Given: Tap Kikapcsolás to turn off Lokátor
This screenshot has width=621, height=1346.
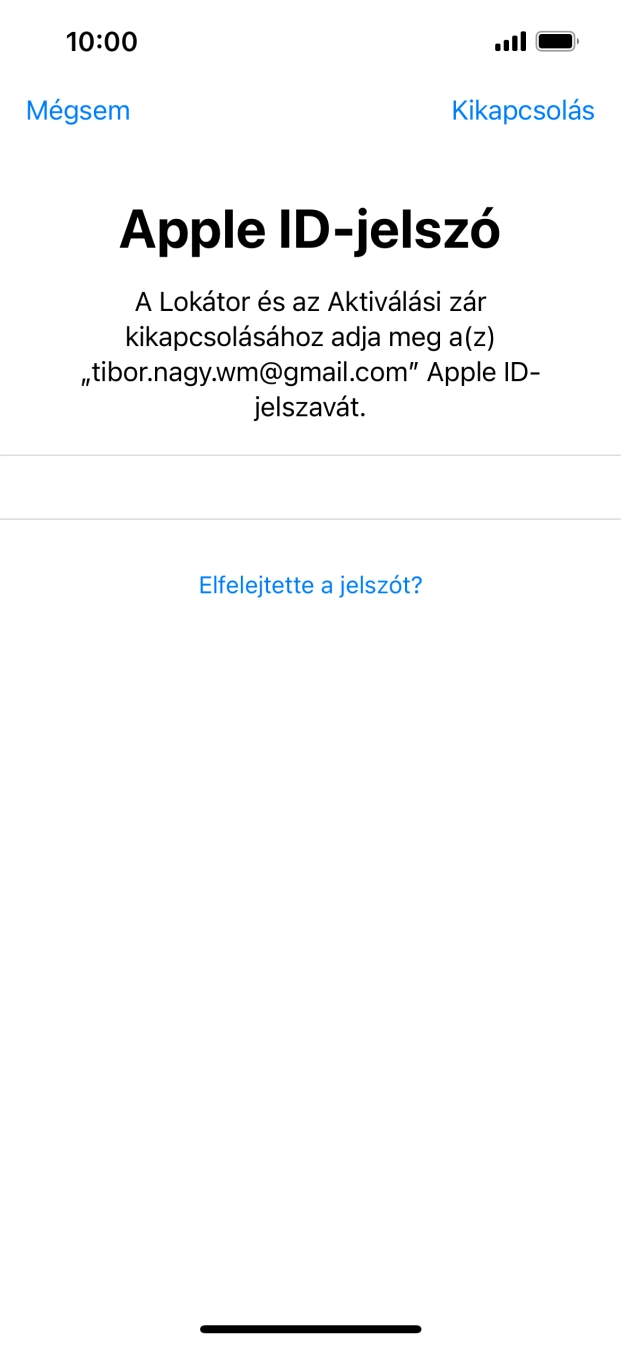Looking at the screenshot, I should point(522,110).
